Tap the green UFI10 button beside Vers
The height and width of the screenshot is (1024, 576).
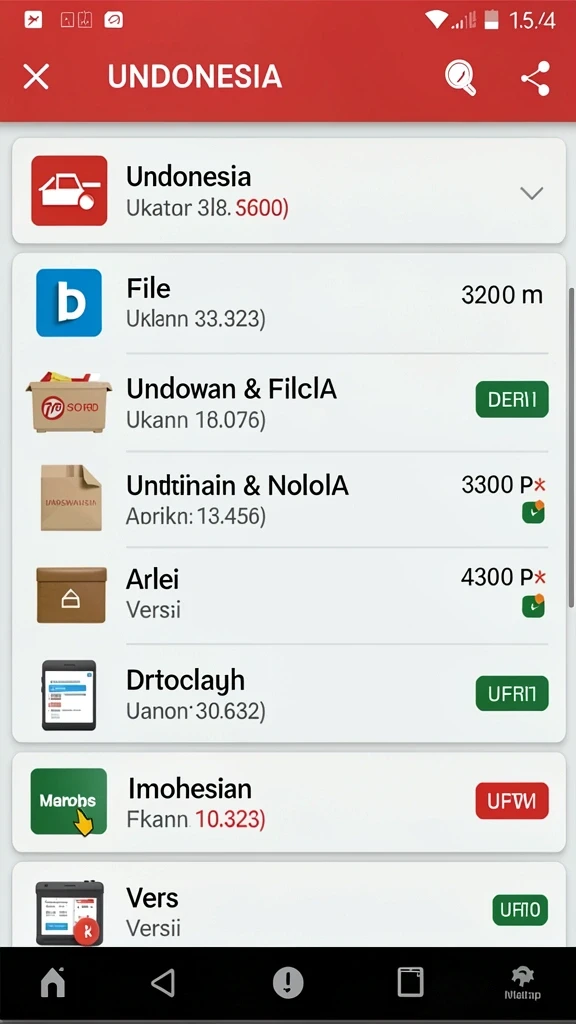[x=520, y=910]
